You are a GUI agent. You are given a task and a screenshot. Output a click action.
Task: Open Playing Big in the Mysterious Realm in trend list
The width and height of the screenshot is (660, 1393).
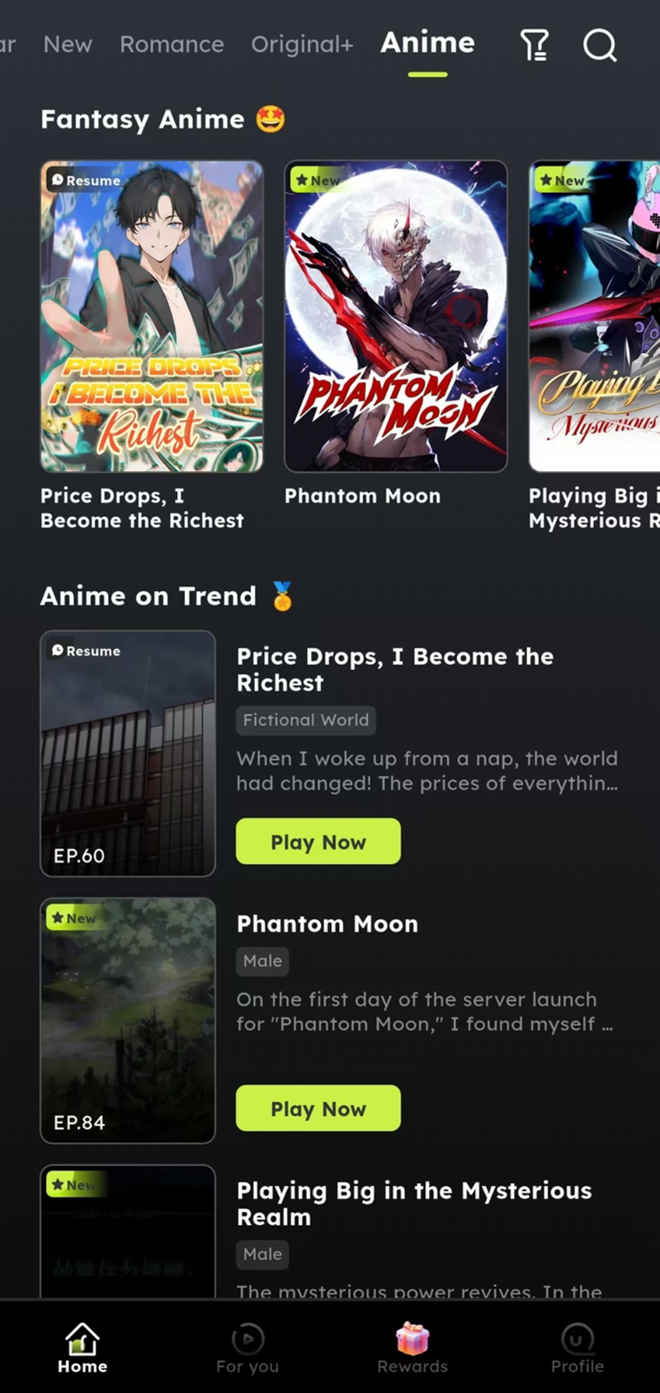(x=414, y=1204)
